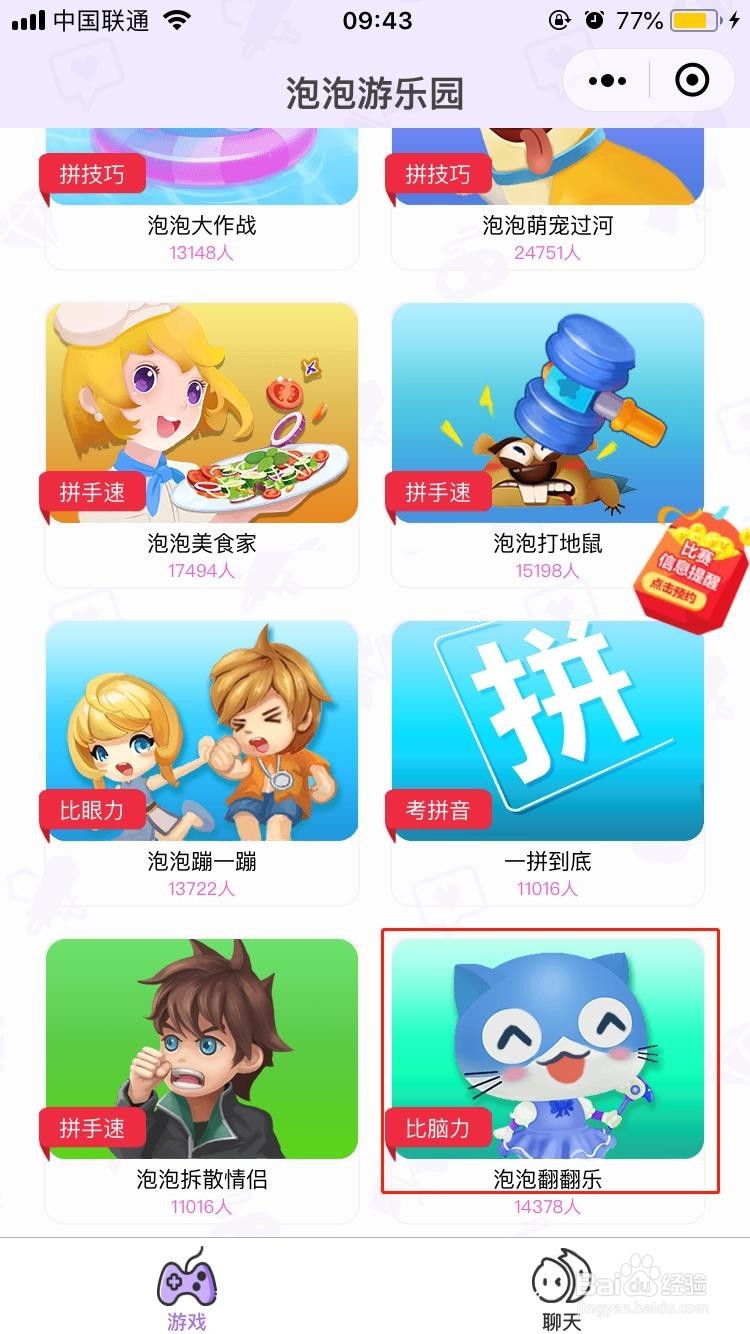The image size is (750, 1334).
Task: Open 泡泡蹦一蹦 game icon
Action: pyautogui.click(x=201, y=730)
